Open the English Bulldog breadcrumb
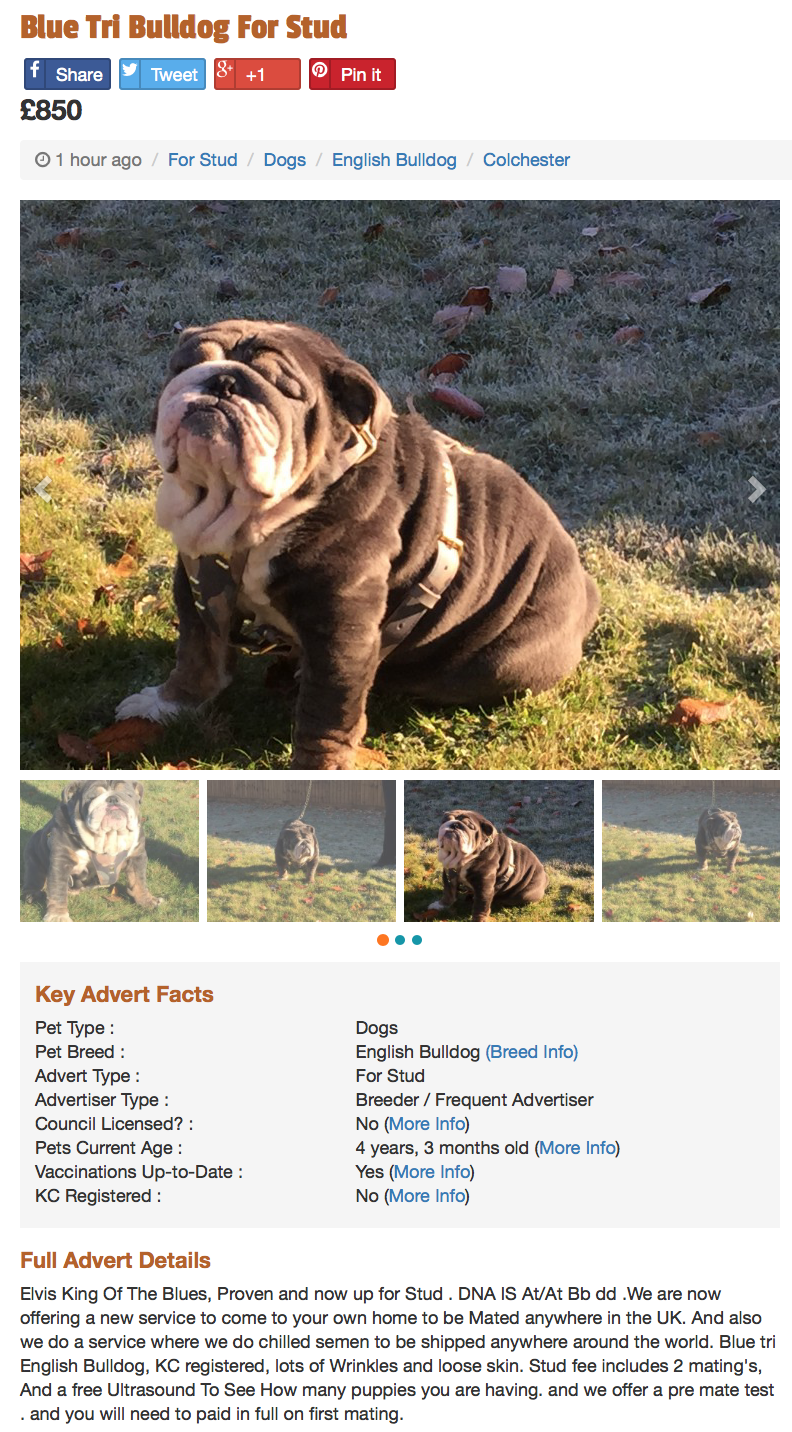792x1432 pixels. [394, 160]
